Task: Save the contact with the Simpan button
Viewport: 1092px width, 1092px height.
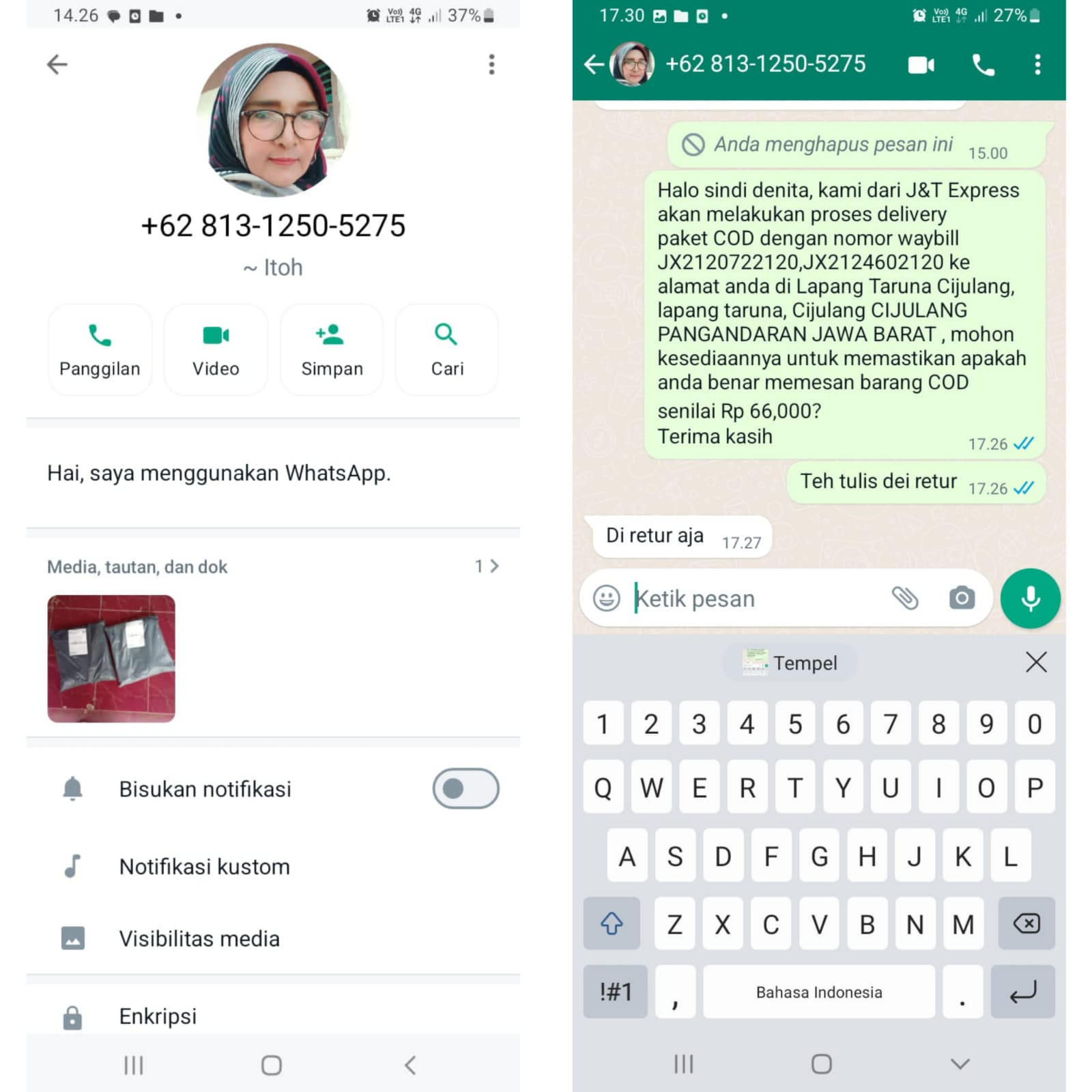Action: click(332, 349)
